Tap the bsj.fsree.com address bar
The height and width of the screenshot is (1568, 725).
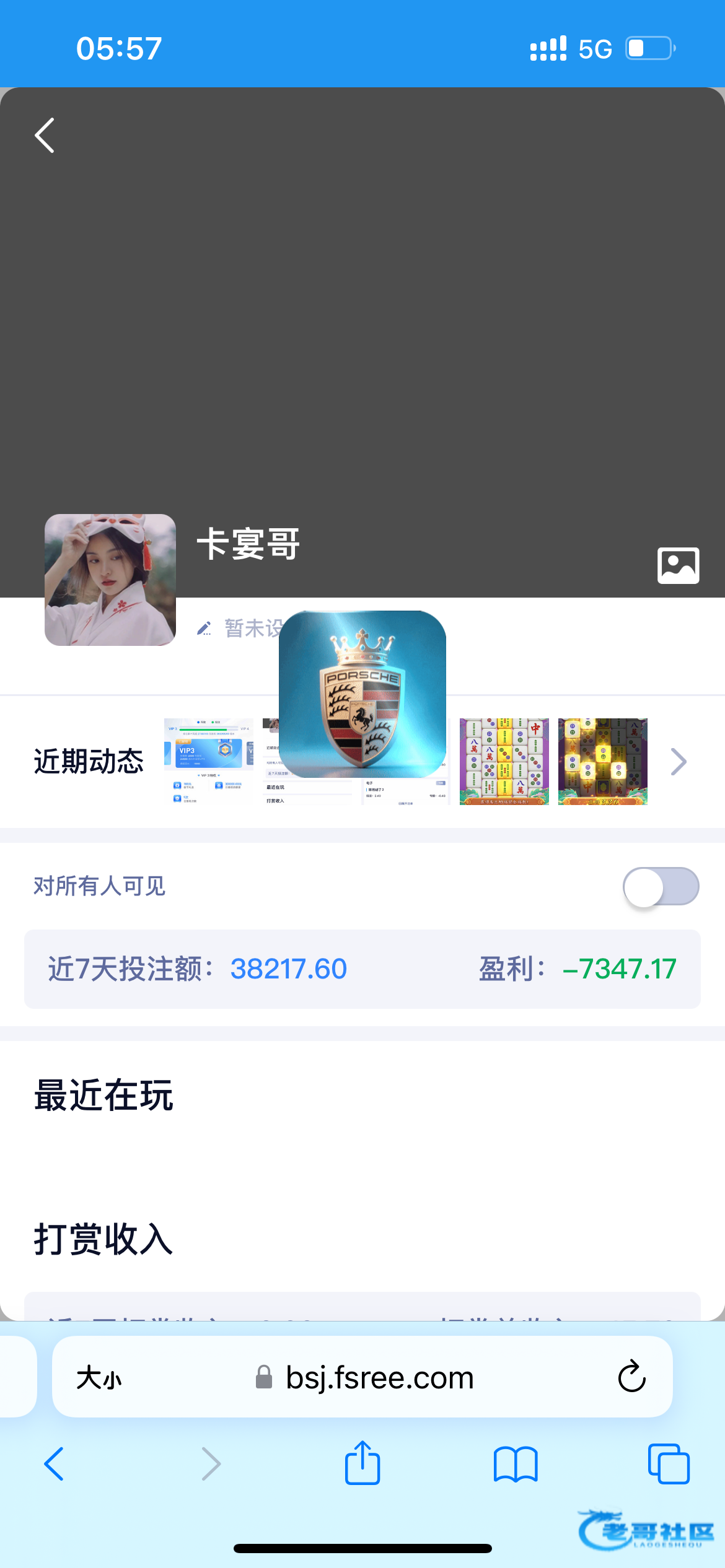379,1379
